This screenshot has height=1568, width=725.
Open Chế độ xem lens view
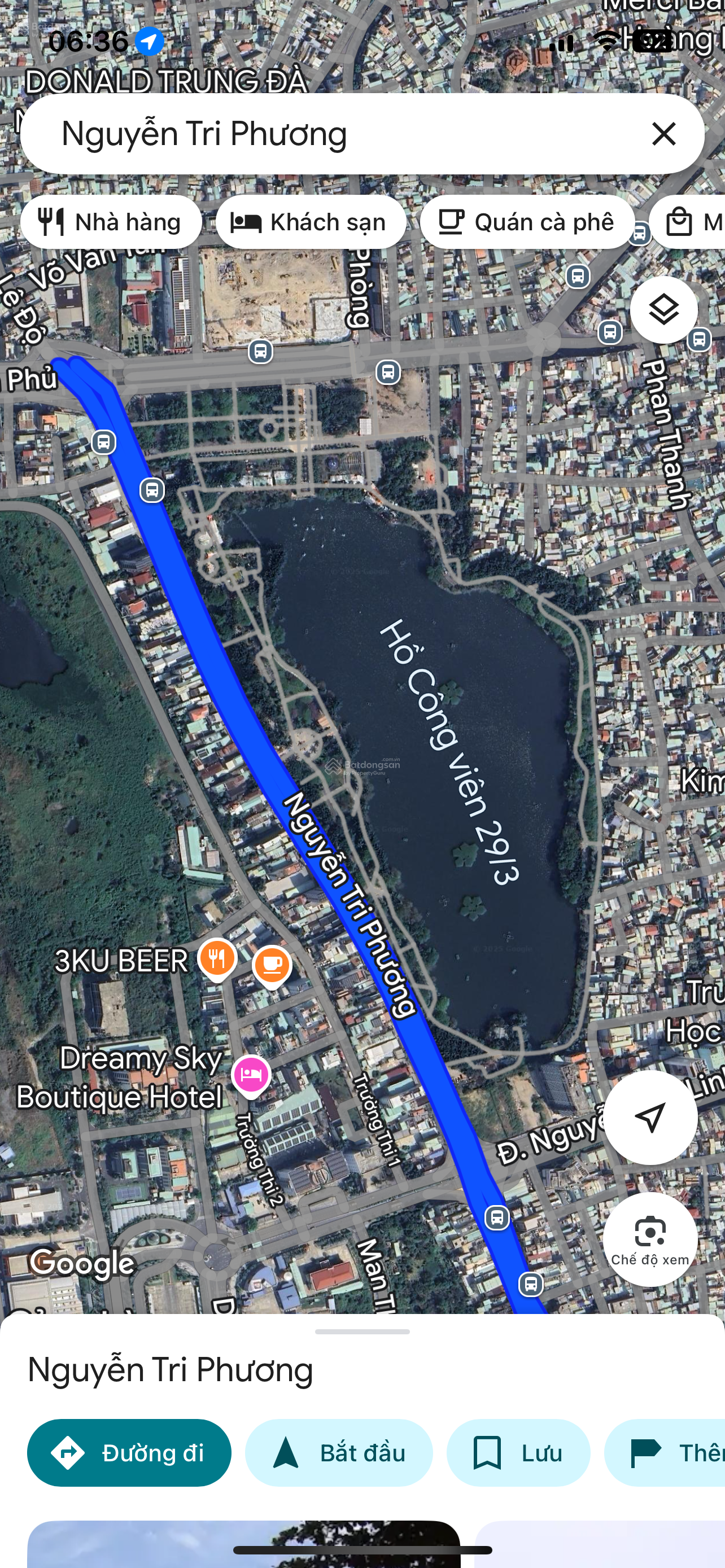649,1239
